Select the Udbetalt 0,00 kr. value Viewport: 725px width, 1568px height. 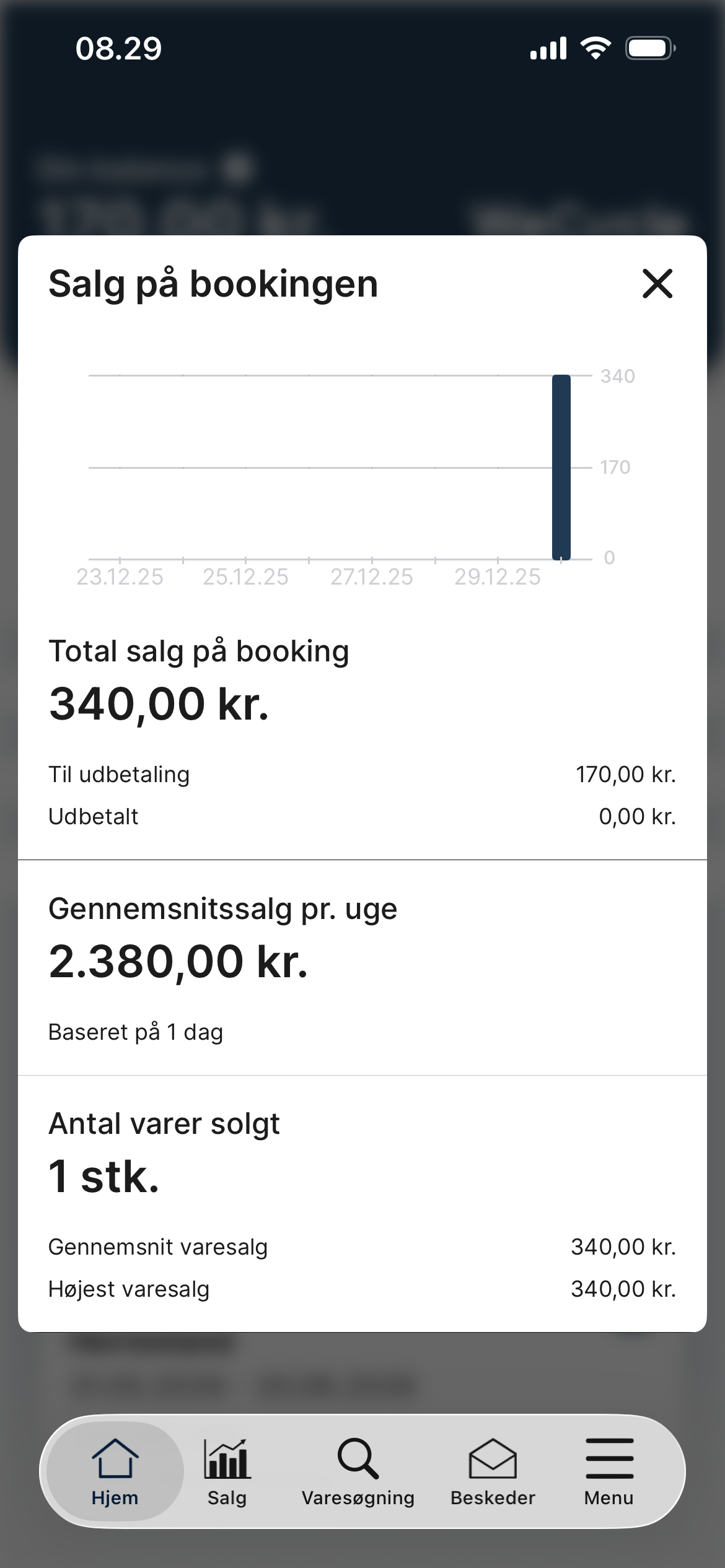point(635,816)
